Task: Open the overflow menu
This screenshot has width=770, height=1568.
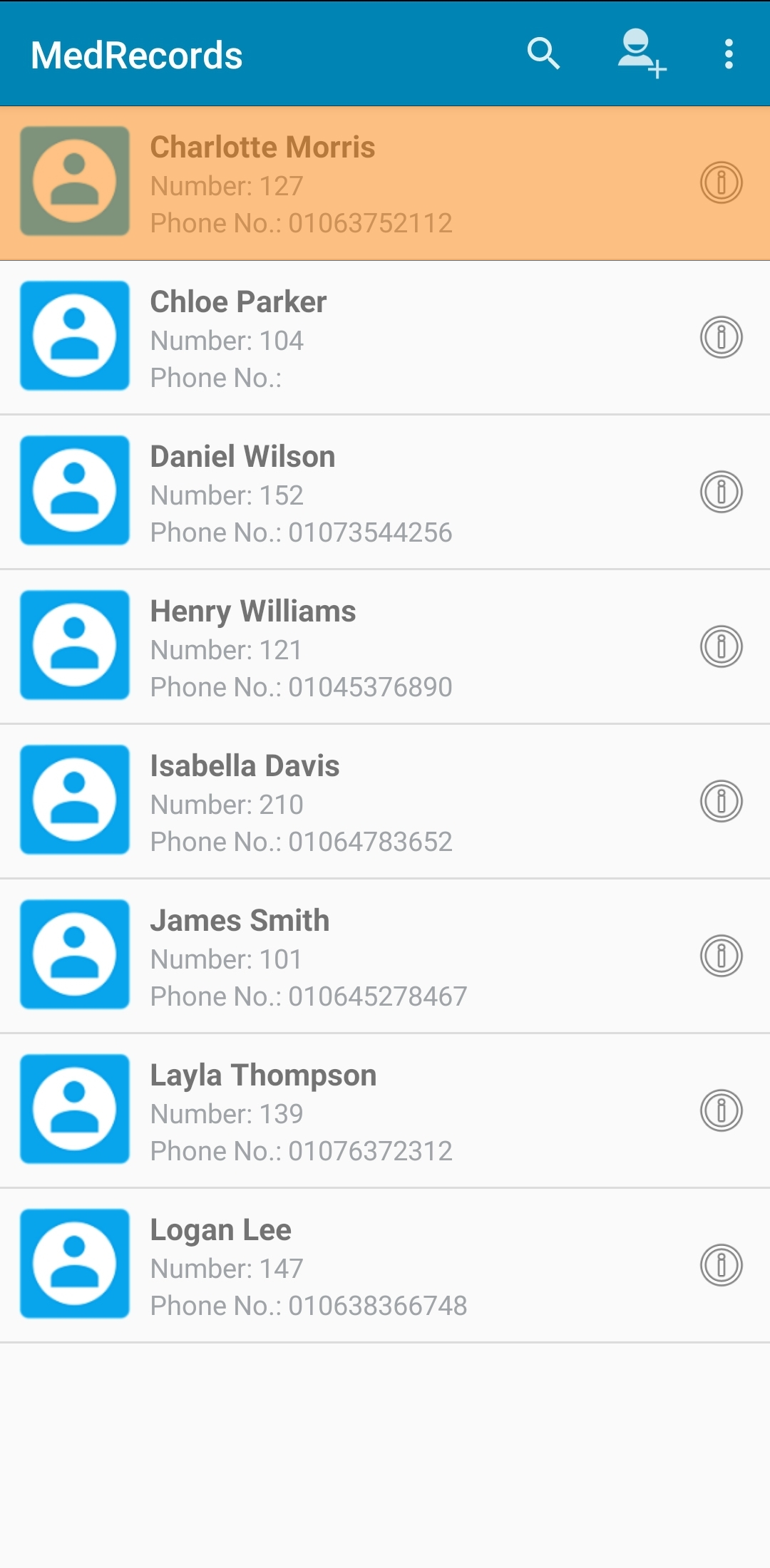Action: click(729, 54)
